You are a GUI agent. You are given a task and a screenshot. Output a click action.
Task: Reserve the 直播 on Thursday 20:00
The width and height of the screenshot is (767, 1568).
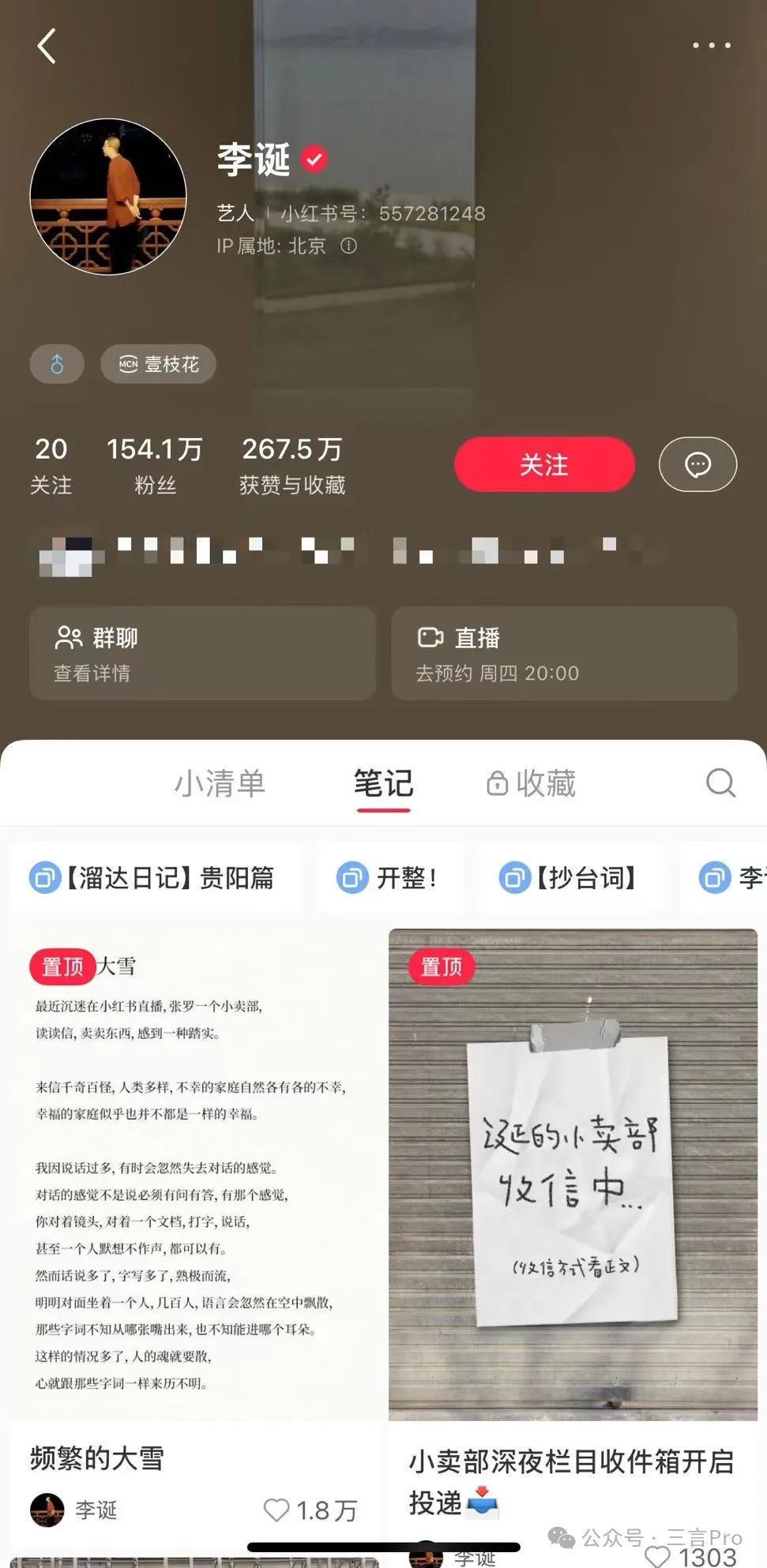point(564,653)
